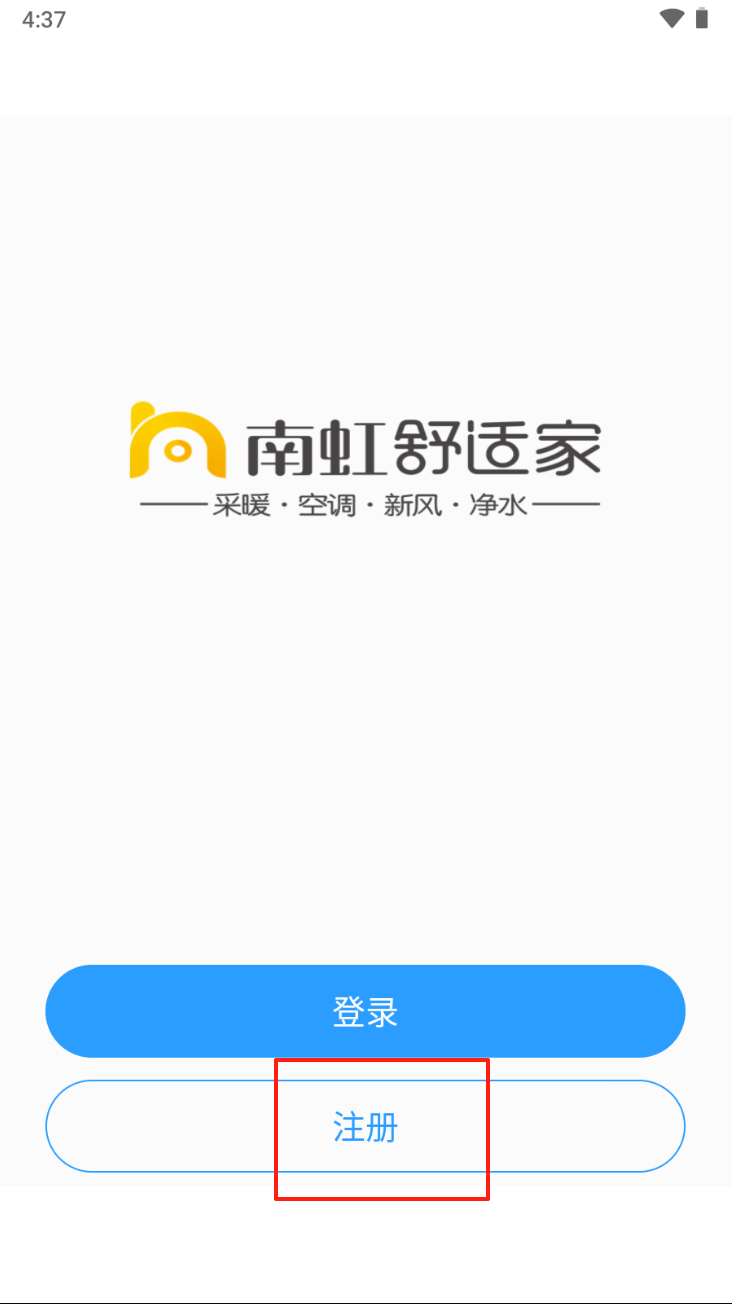This screenshot has height=1304, width=732.
Task: Open registration via the 注册 button
Action: coord(365,1126)
